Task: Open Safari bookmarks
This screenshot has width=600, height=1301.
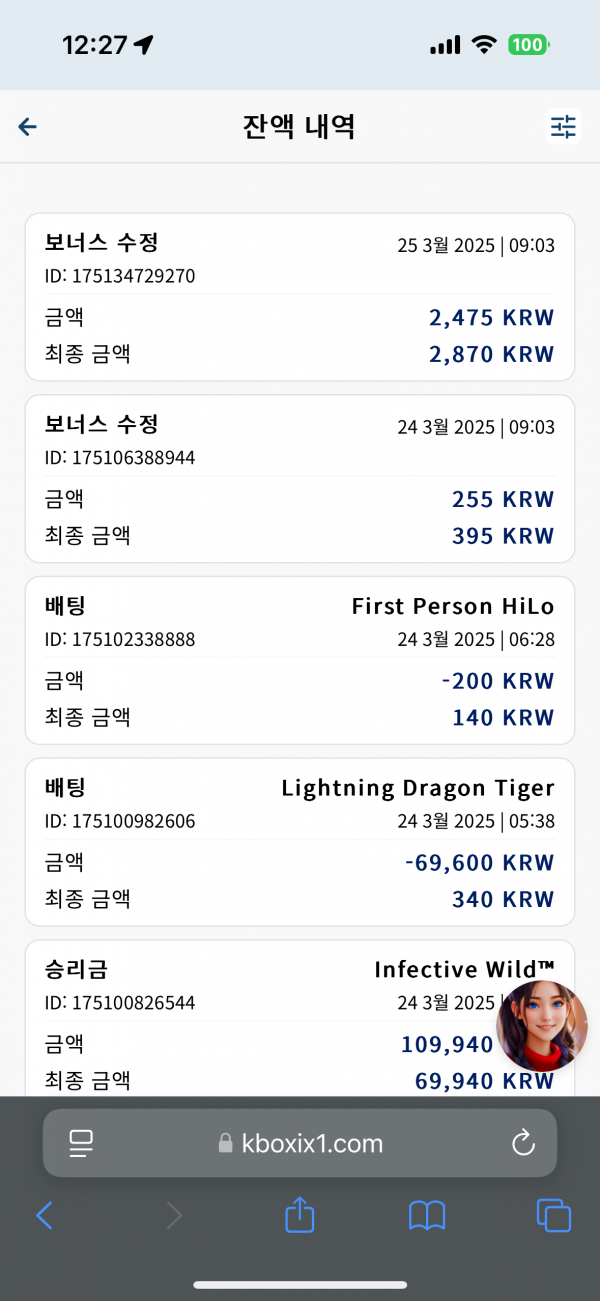Action: 427,1215
